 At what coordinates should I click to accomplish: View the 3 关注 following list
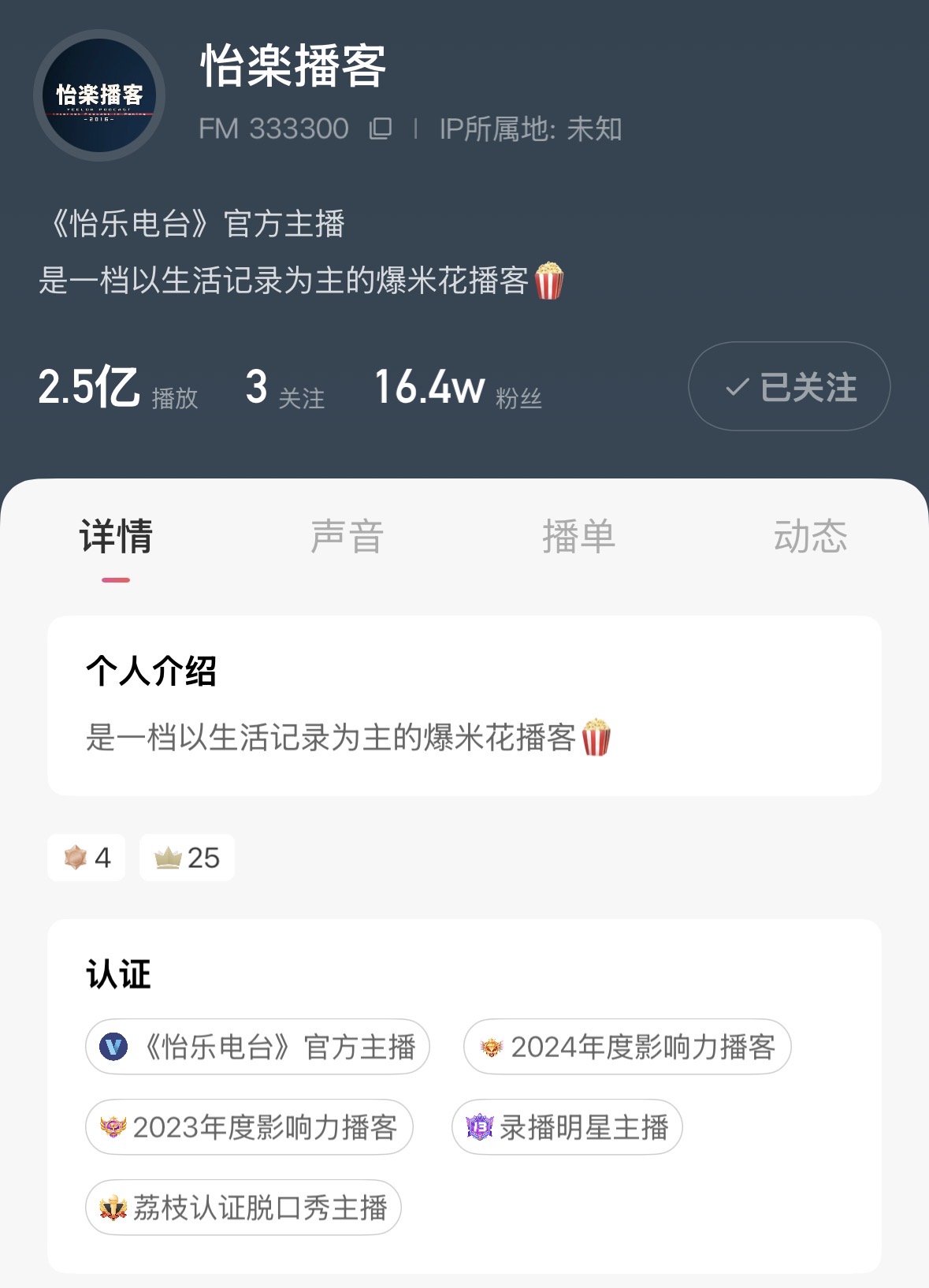[284, 389]
